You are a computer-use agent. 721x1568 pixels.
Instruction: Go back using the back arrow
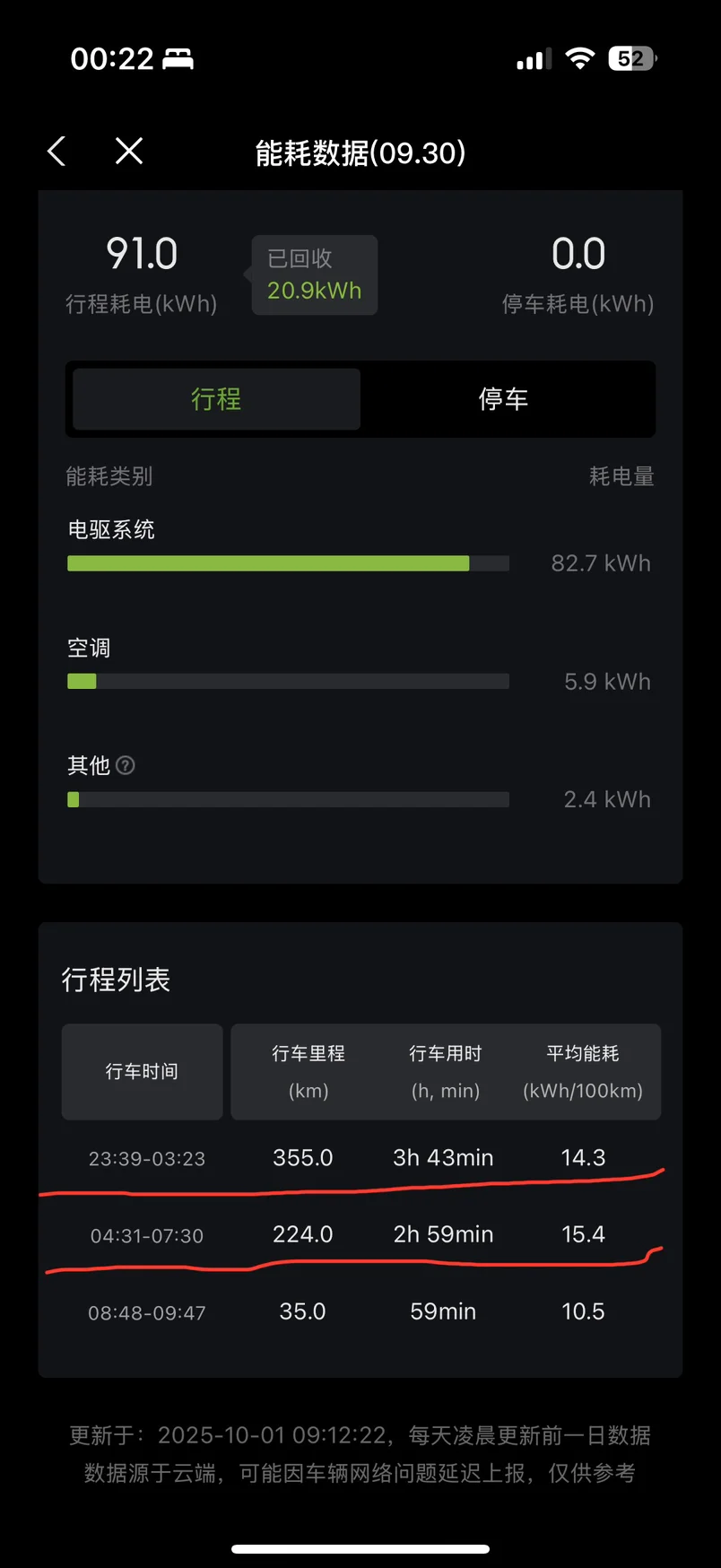[x=56, y=152]
